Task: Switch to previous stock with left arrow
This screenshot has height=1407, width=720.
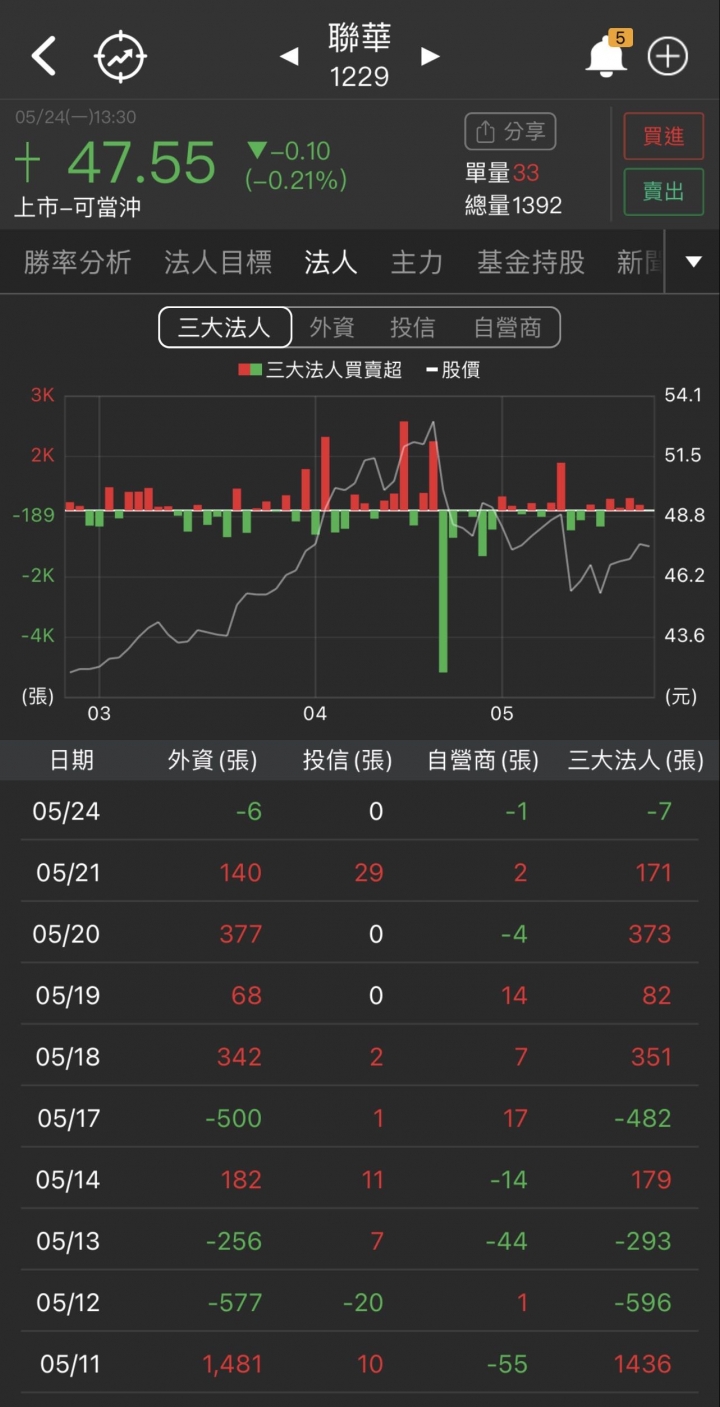Action: [x=289, y=57]
